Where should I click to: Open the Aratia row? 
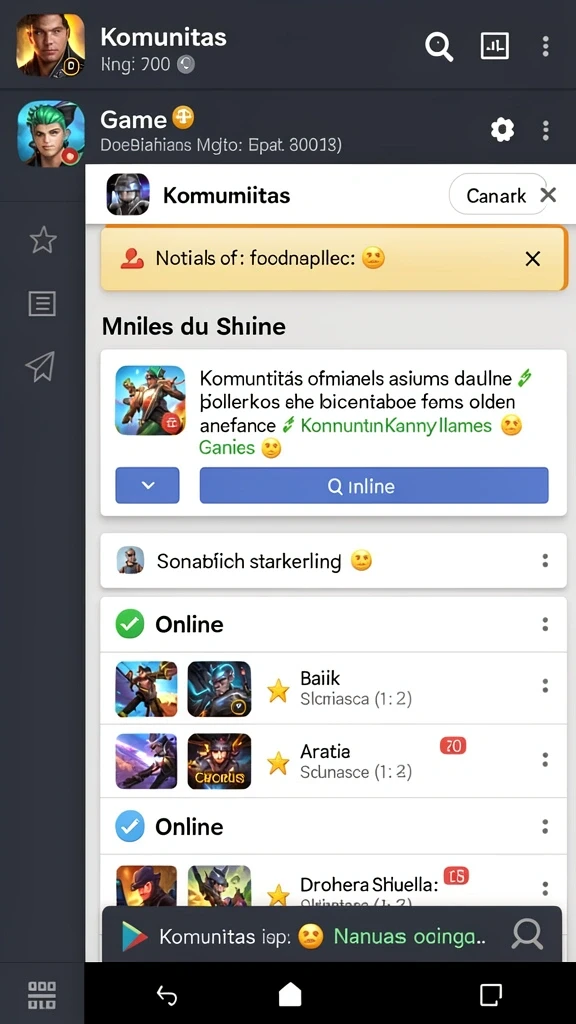pos(333,761)
